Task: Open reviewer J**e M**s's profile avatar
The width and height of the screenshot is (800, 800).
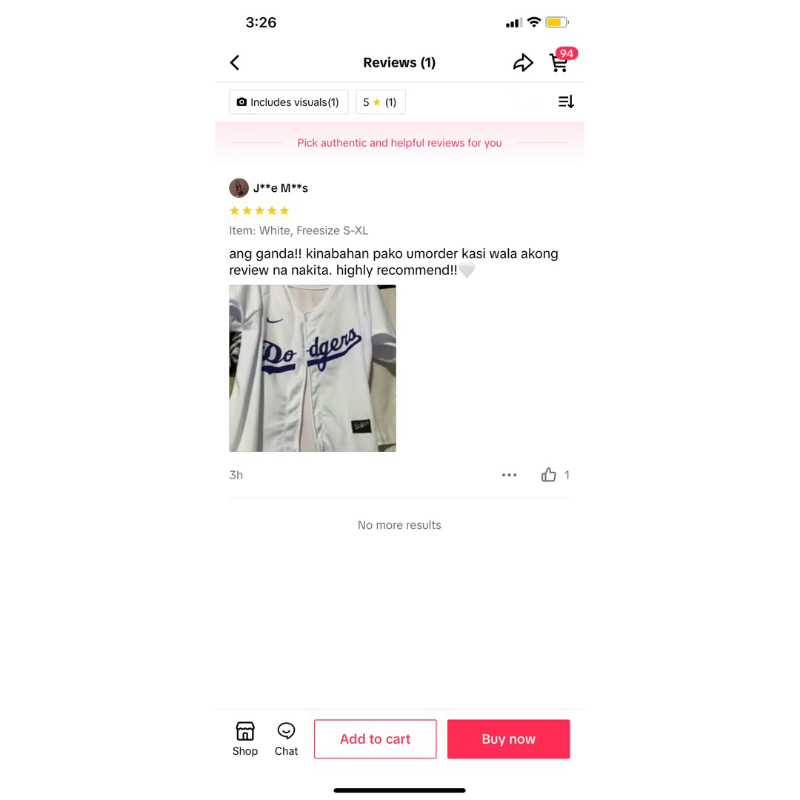Action: [239, 188]
